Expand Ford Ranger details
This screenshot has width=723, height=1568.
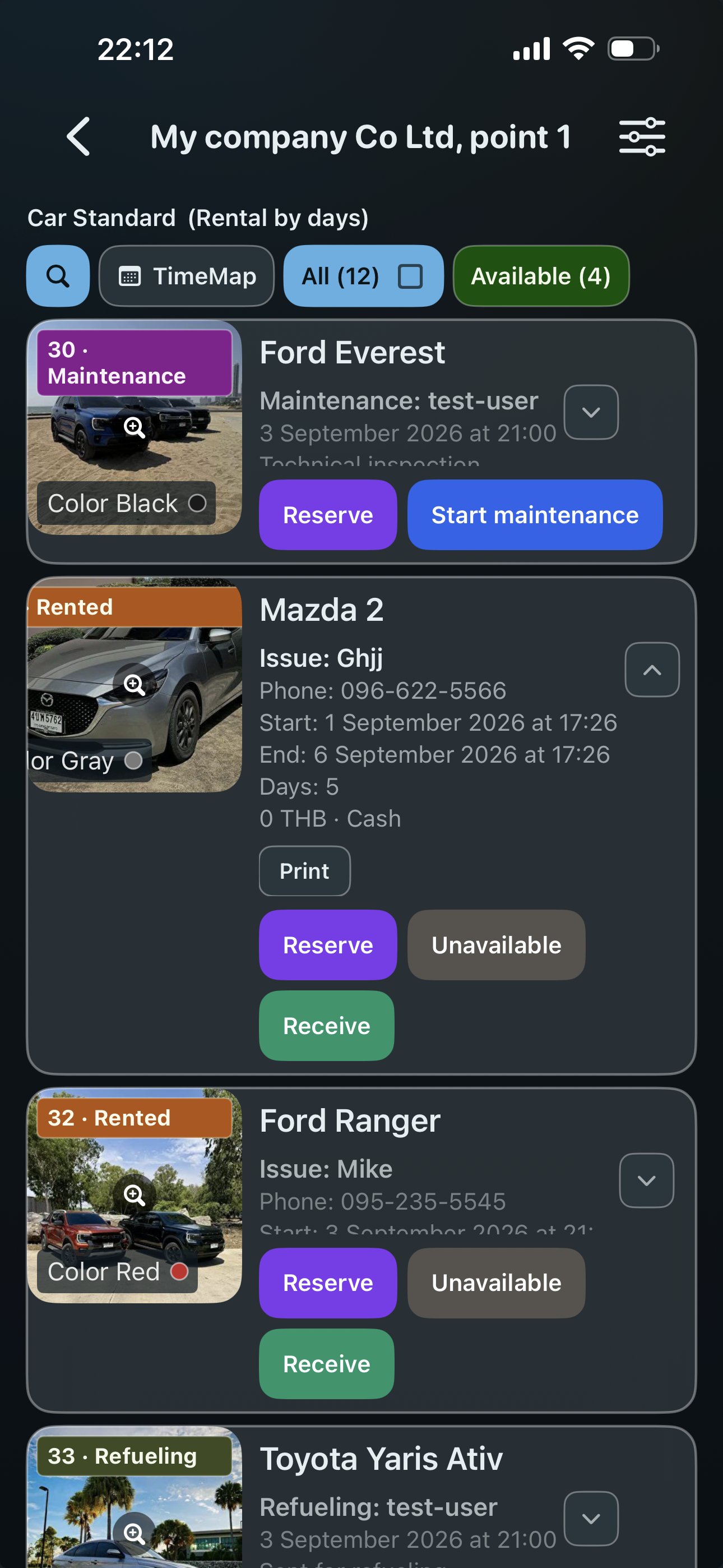coord(646,1180)
